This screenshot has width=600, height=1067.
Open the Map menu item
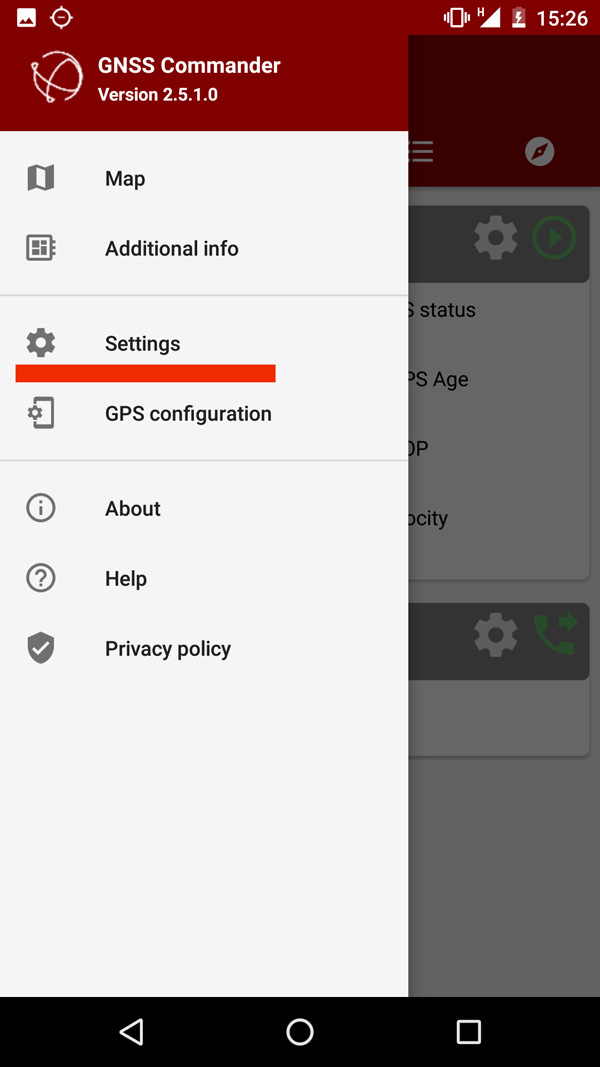point(204,178)
